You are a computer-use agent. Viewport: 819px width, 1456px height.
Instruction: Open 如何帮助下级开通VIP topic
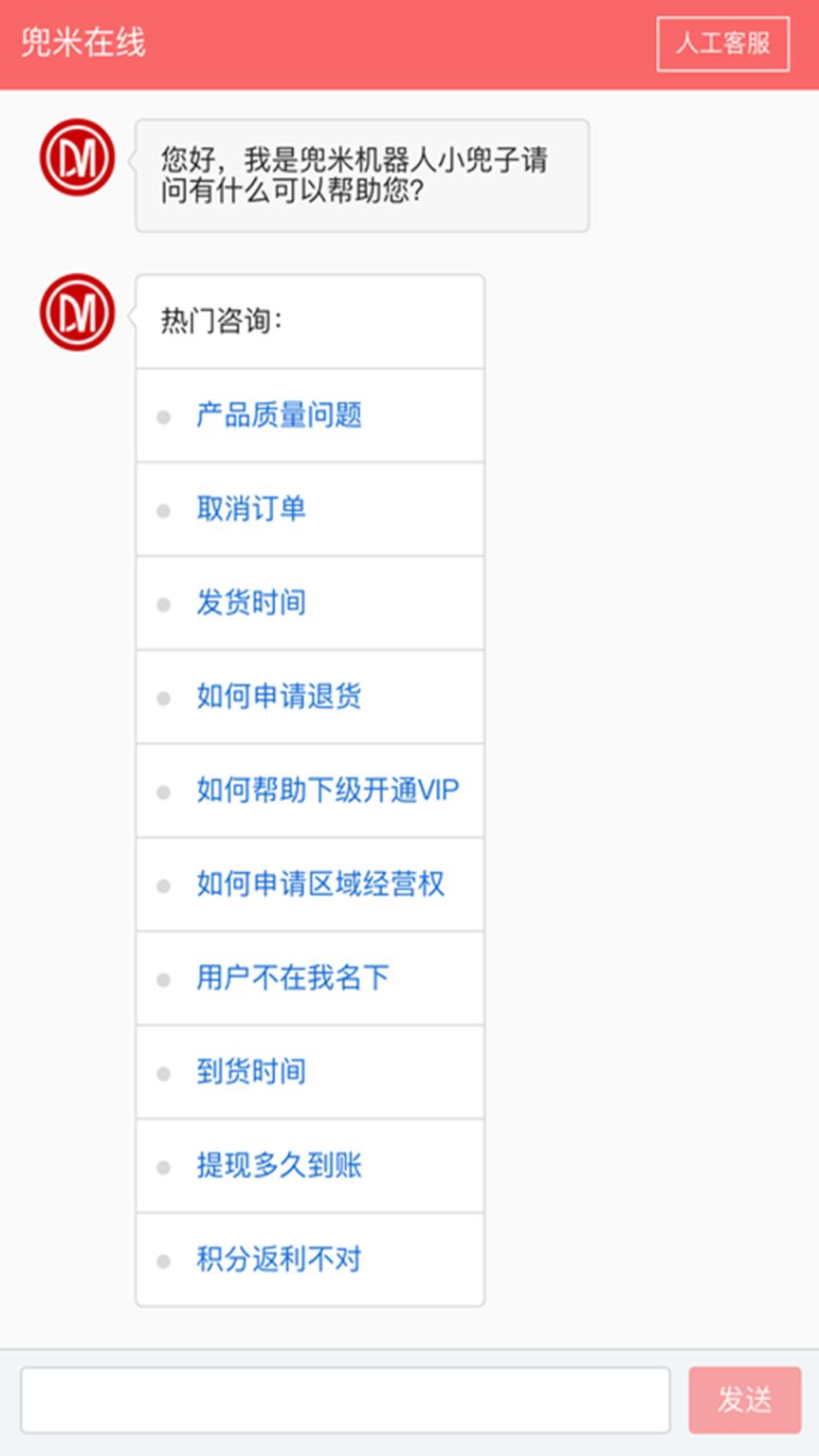[x=328, y=791]
